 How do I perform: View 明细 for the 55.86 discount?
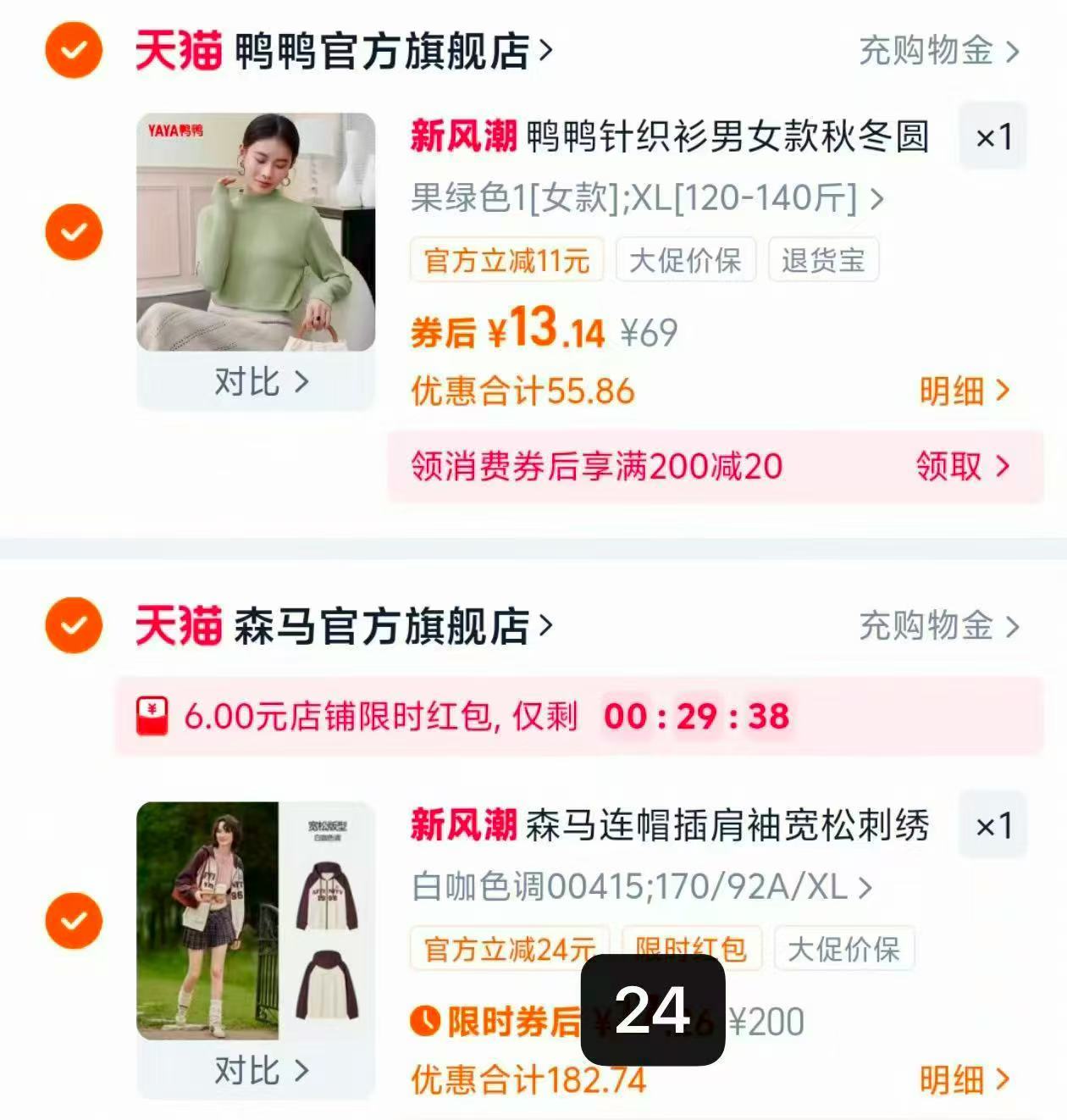[964, 391]
